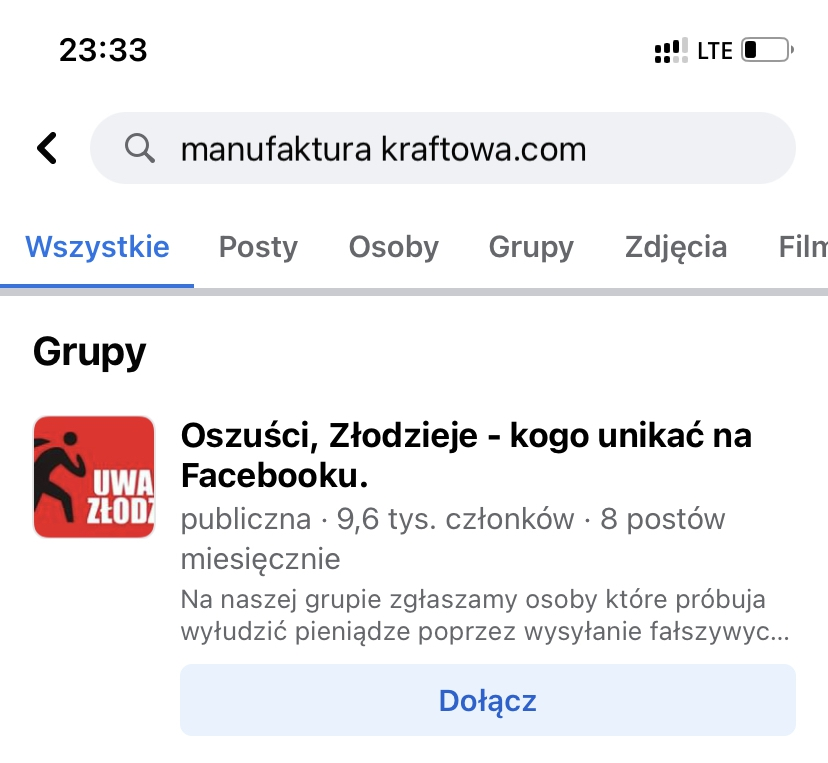The height and width of the screenshot is (763, 828).
Task: Switch to the Posty tab
Action: (258, 246)
